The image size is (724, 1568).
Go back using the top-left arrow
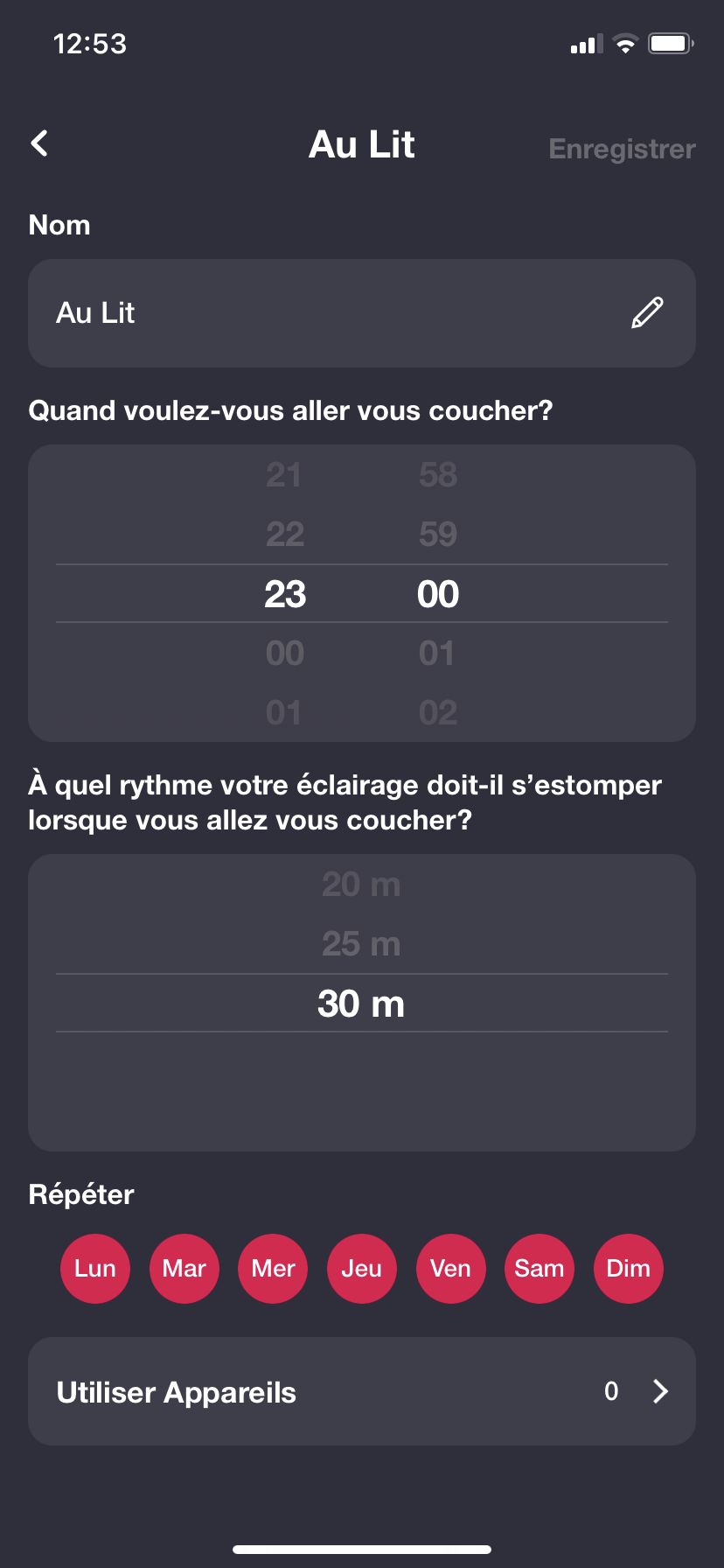coord(39,143)
